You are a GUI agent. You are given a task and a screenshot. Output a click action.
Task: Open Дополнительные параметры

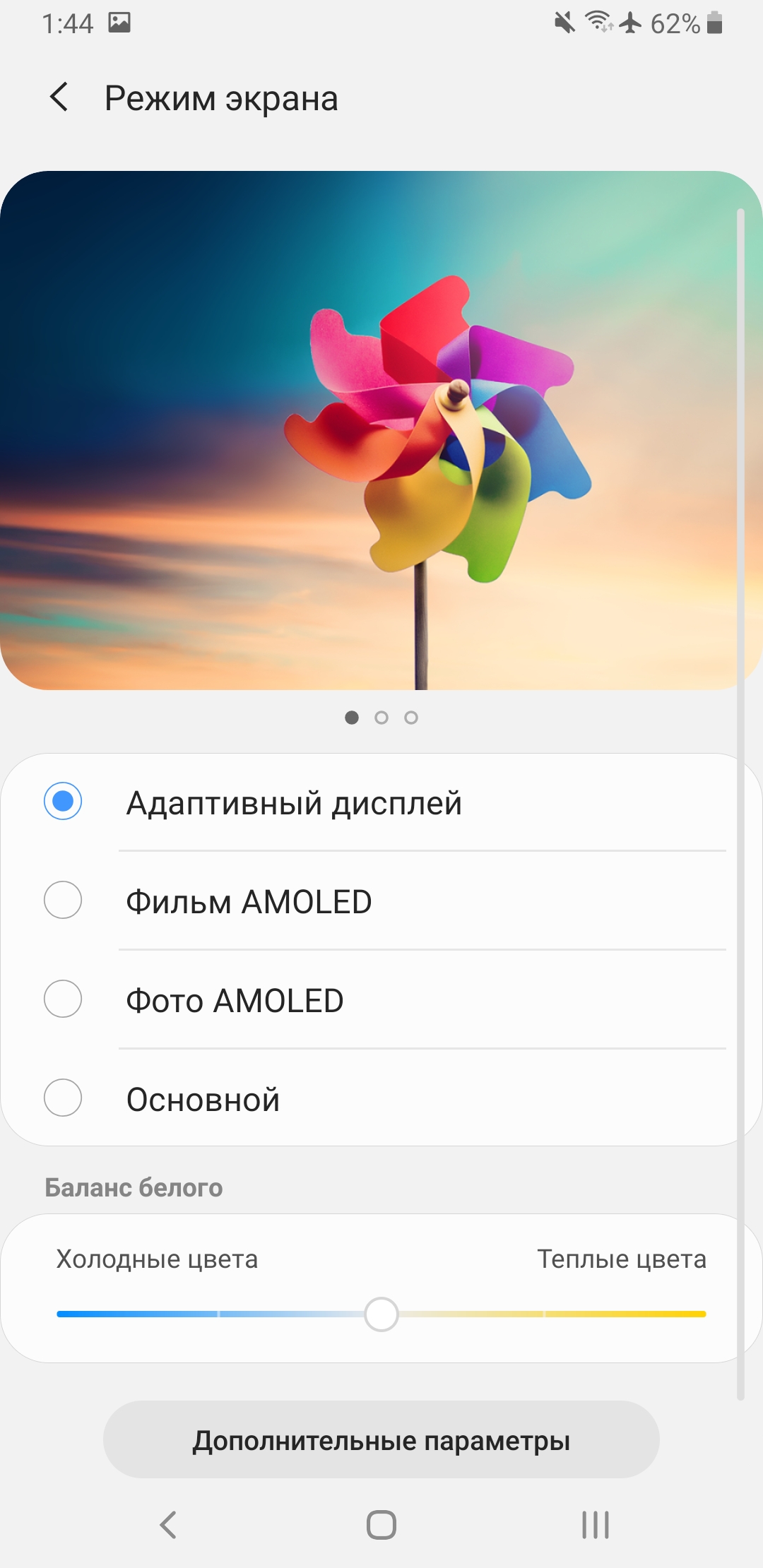click(381, 1440)
